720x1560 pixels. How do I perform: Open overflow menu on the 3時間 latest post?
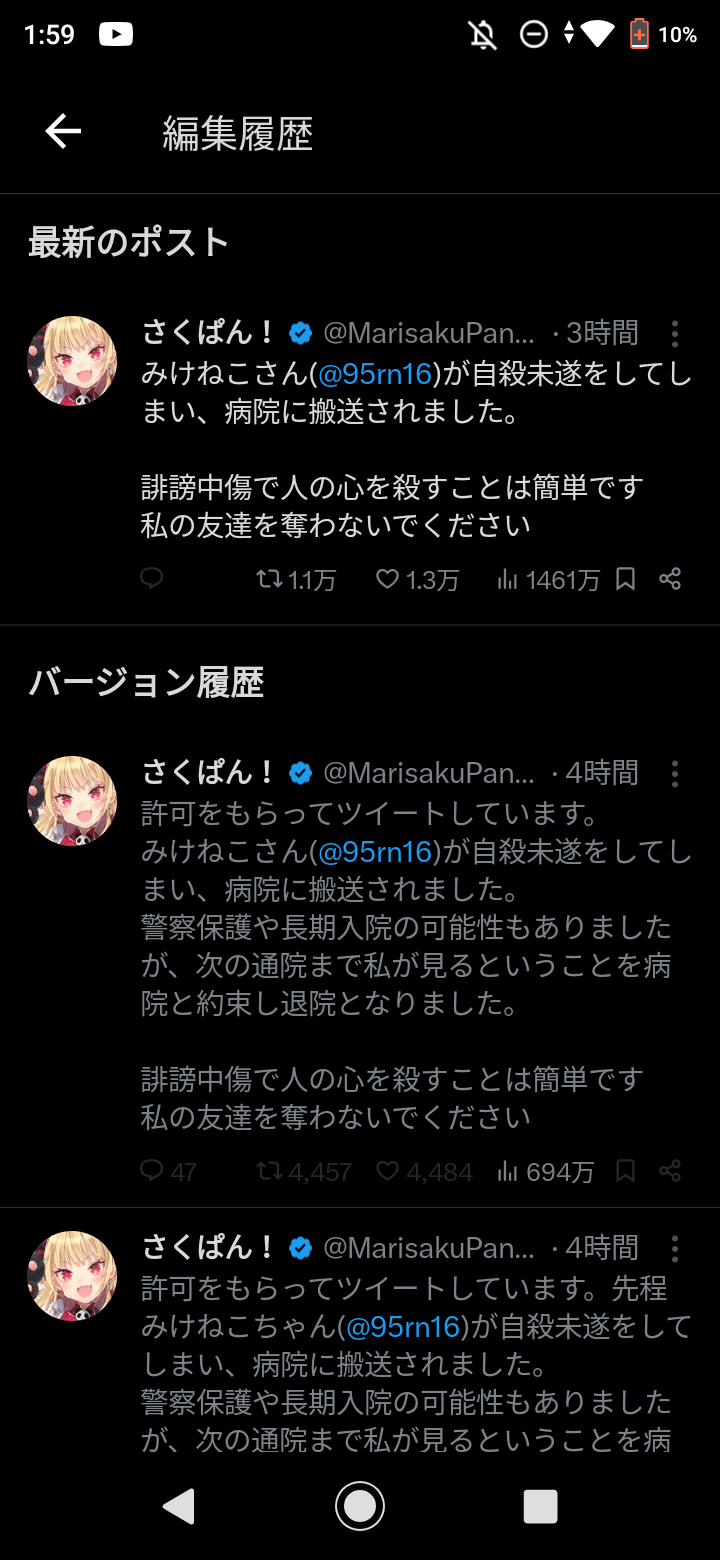pos(675,333)
